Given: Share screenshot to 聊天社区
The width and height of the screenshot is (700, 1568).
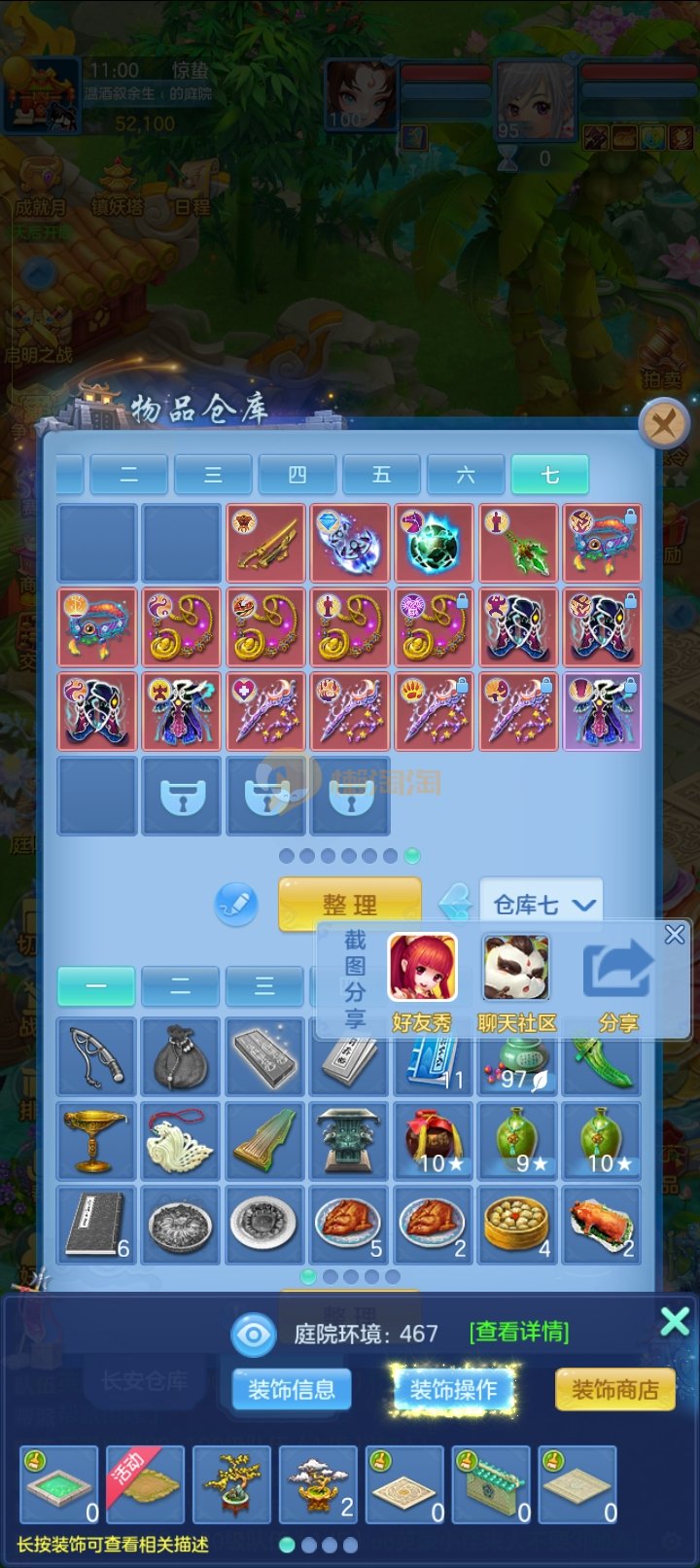Looking at the screenshot, I should tap(516, 980).
